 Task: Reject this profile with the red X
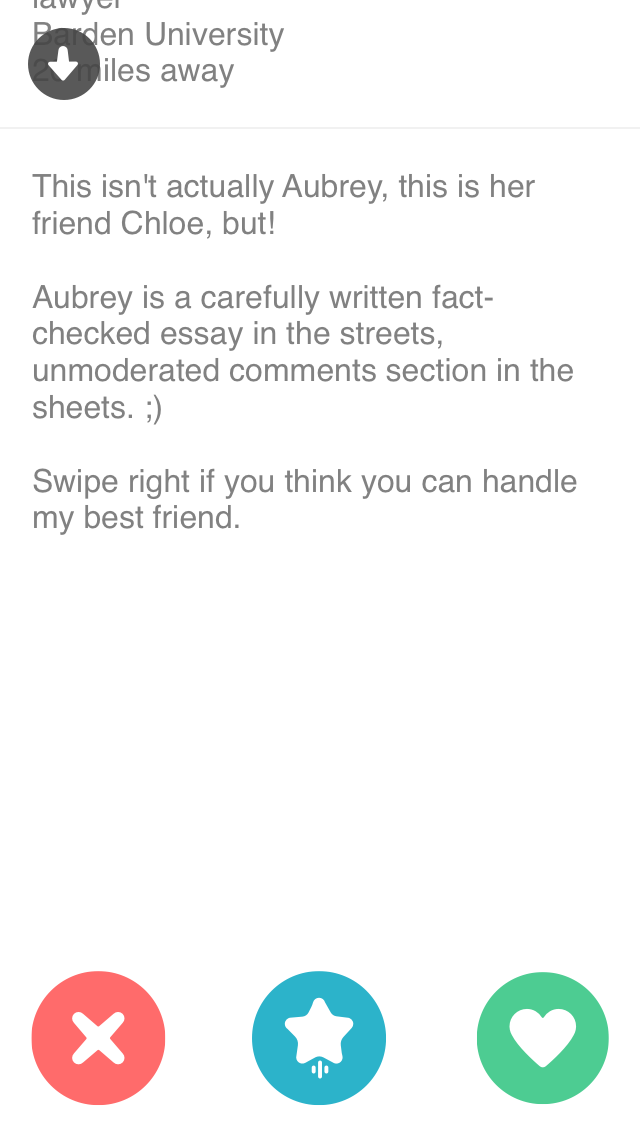[98, 1037]
